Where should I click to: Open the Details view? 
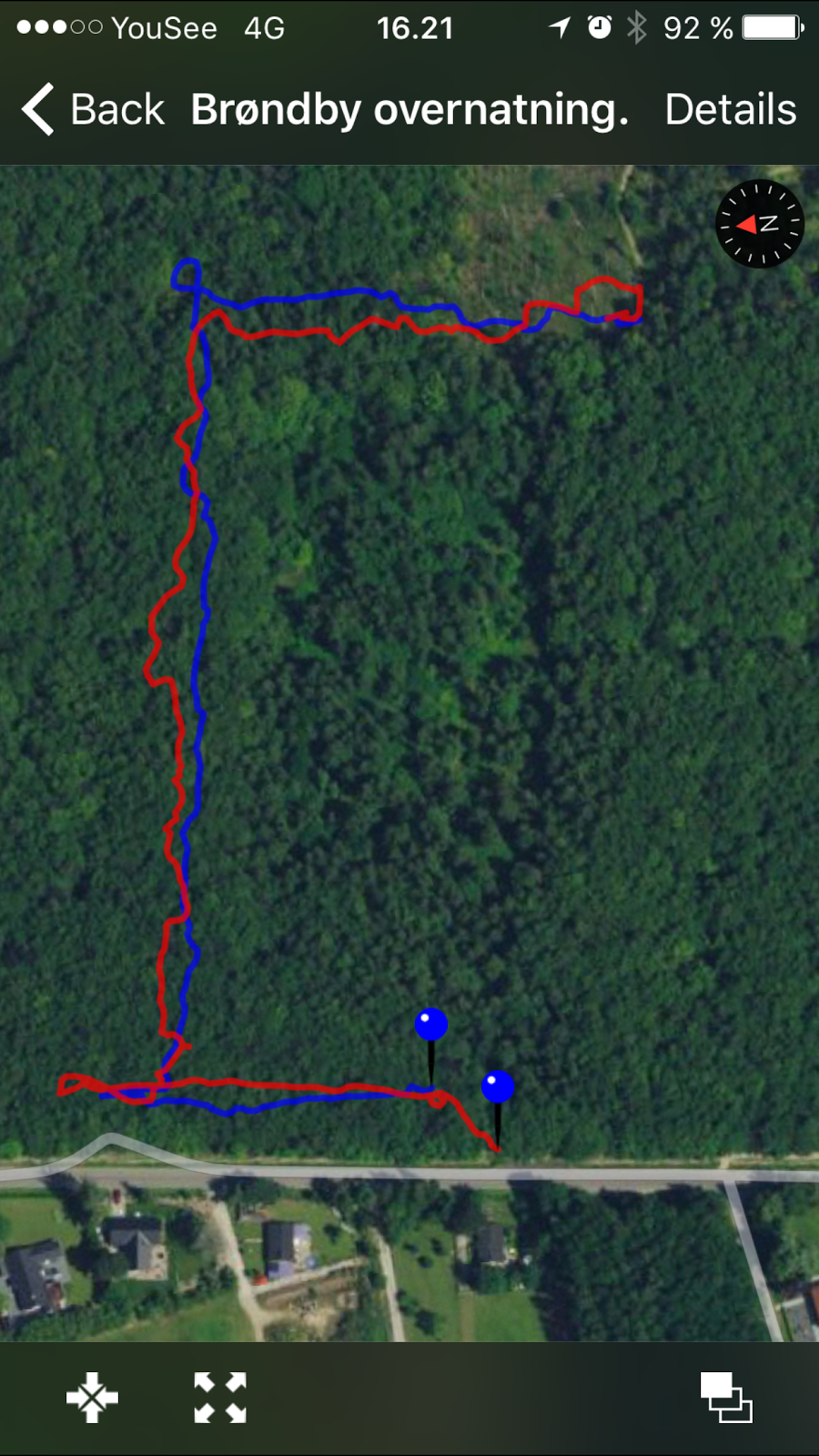pos(731,110)
